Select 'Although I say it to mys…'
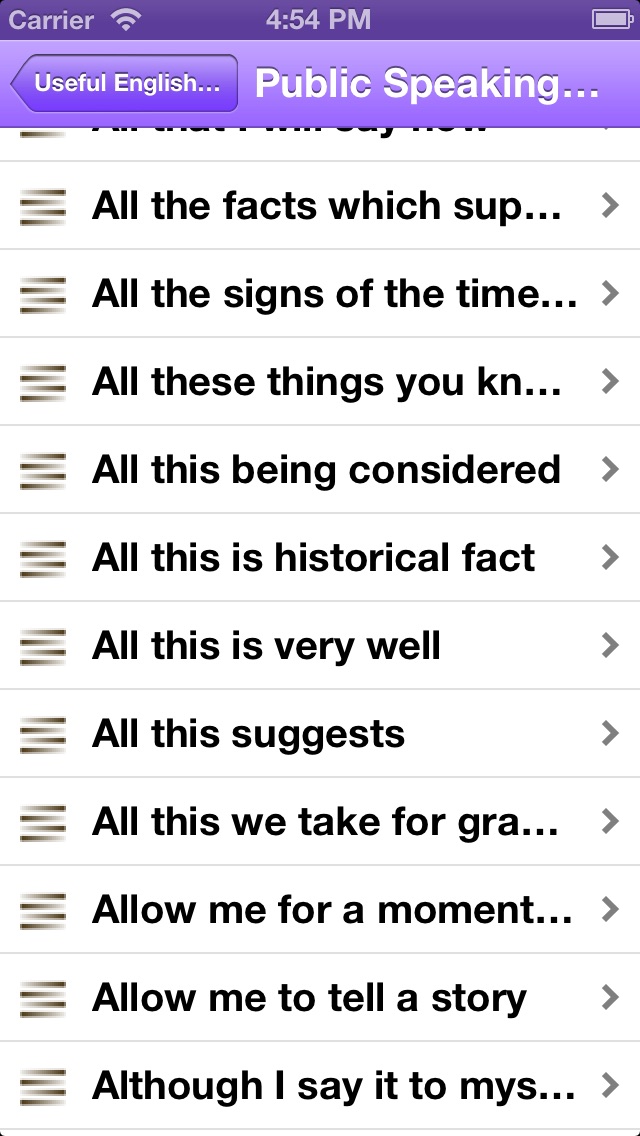 [320, 1085]
